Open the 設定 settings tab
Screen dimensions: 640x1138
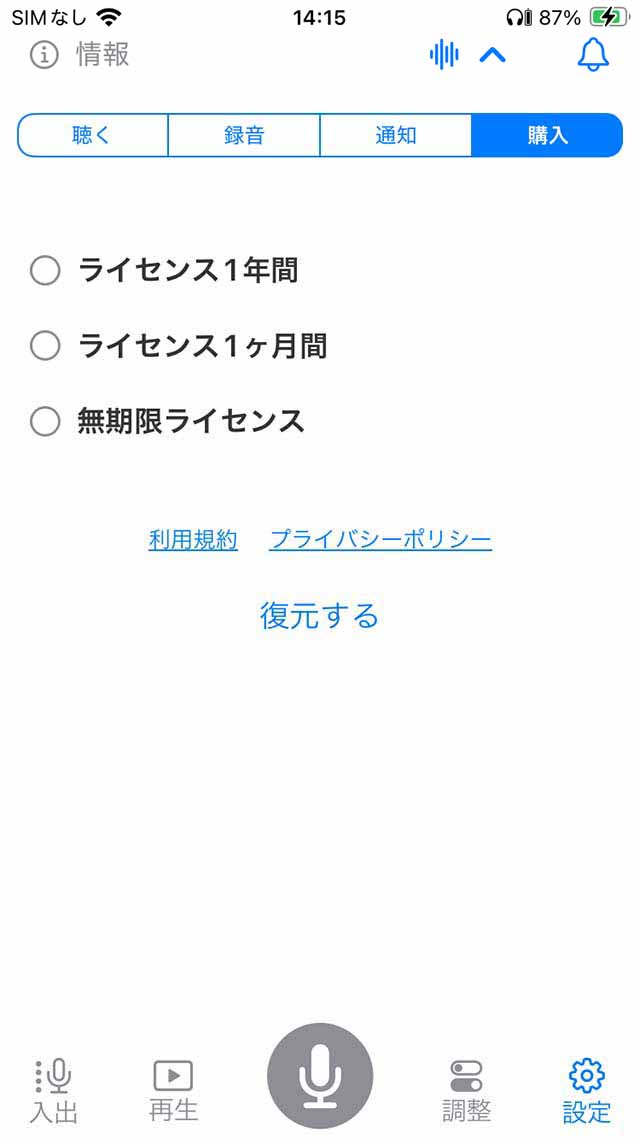coord(587,1091)
